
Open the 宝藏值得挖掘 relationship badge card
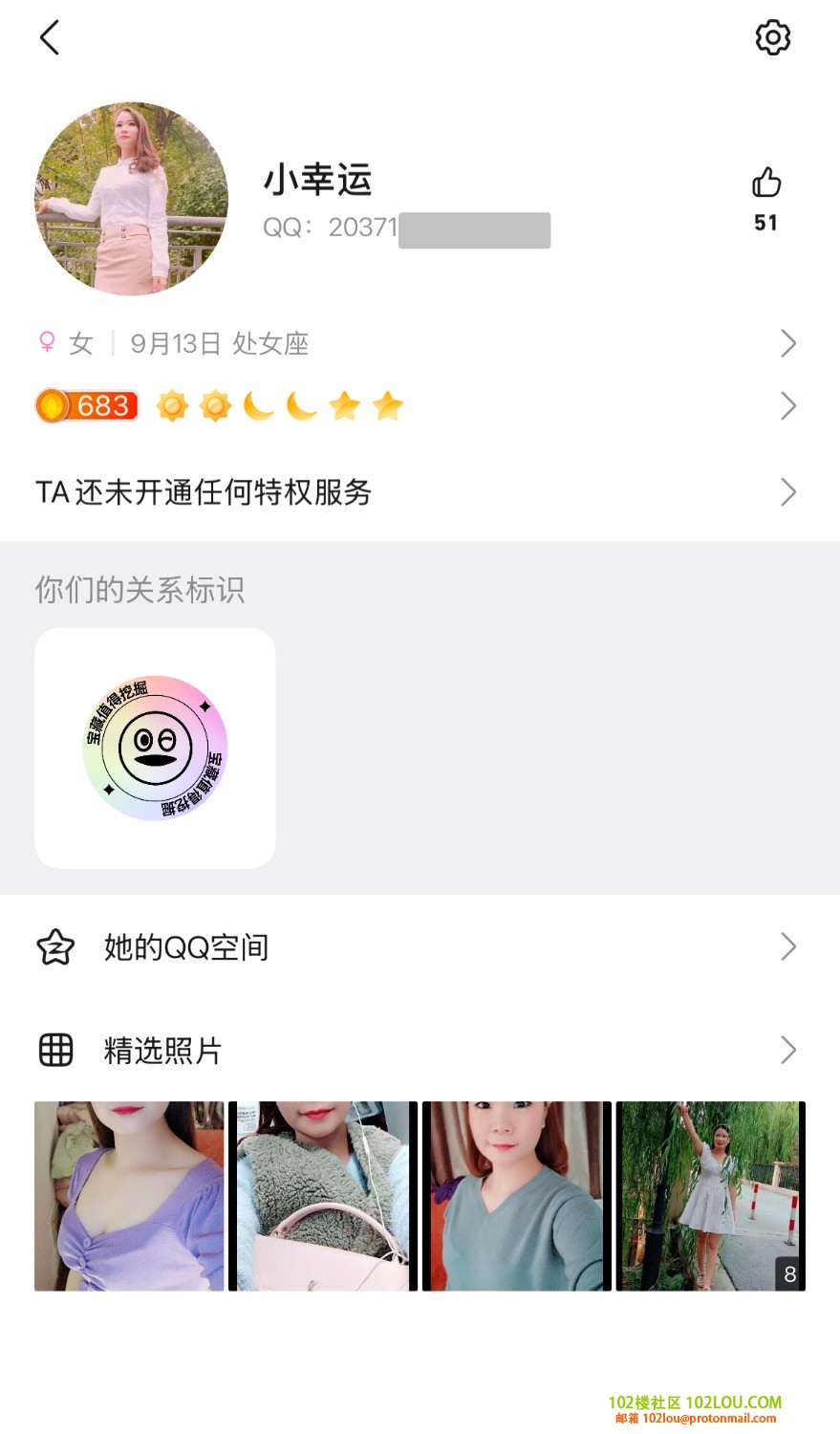pyautogui.click(x=155, y=748)
